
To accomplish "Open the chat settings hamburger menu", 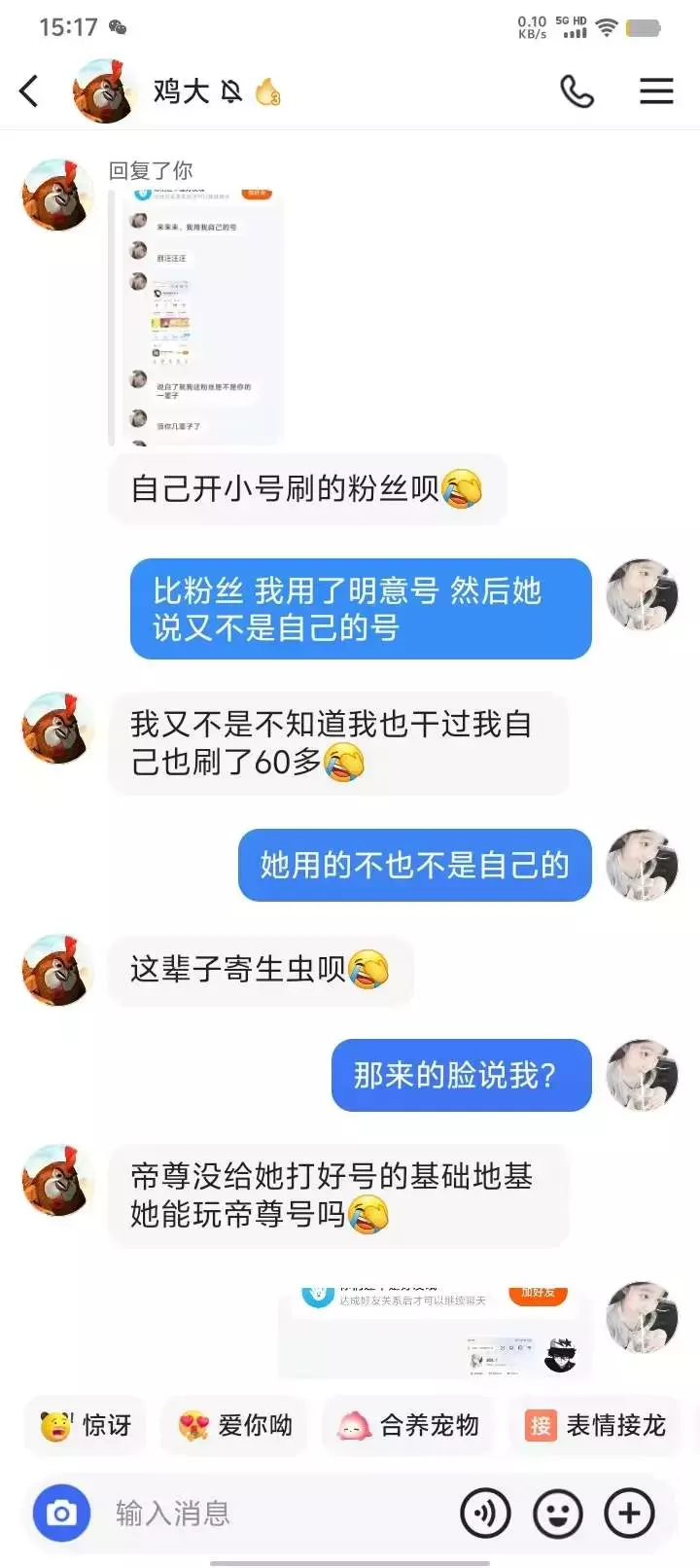I will click(656, 91).
